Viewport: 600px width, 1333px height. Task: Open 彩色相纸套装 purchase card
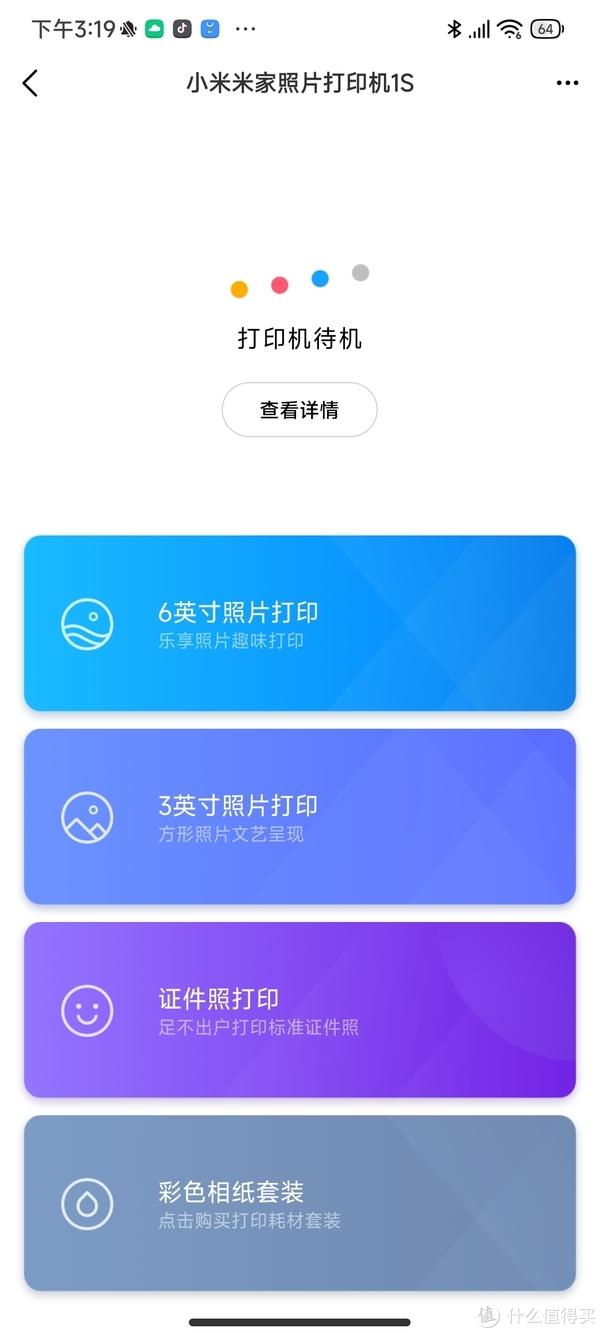[300, 1203]
